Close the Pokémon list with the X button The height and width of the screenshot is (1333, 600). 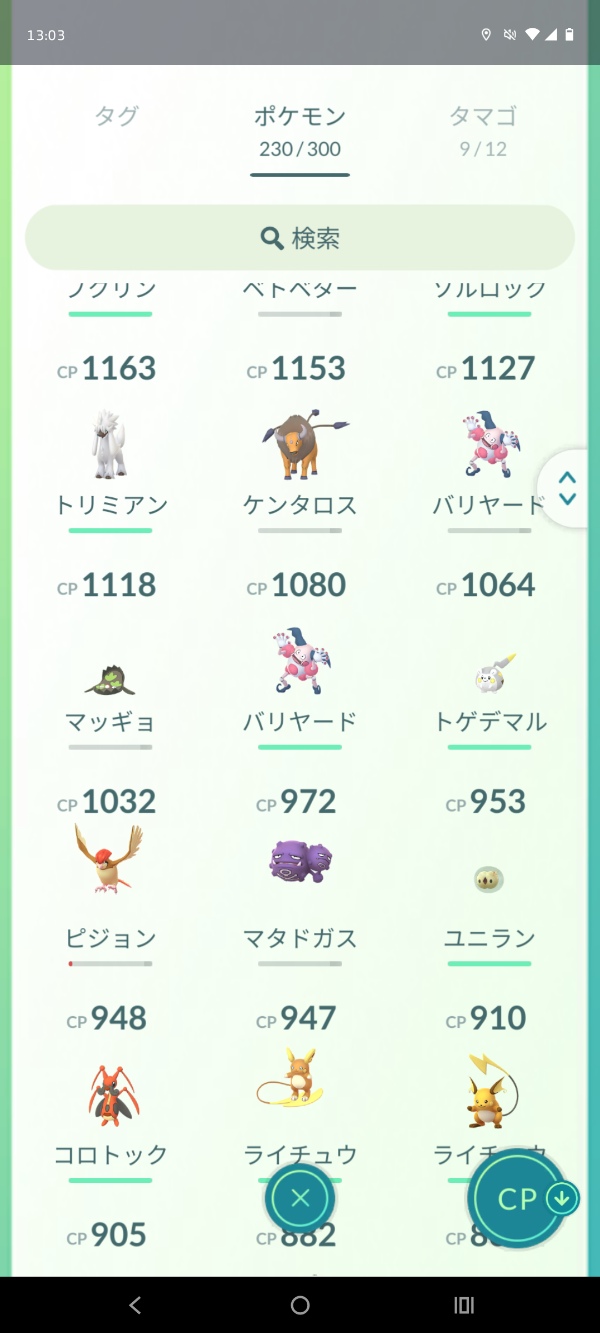click(x=300, y=1198)
